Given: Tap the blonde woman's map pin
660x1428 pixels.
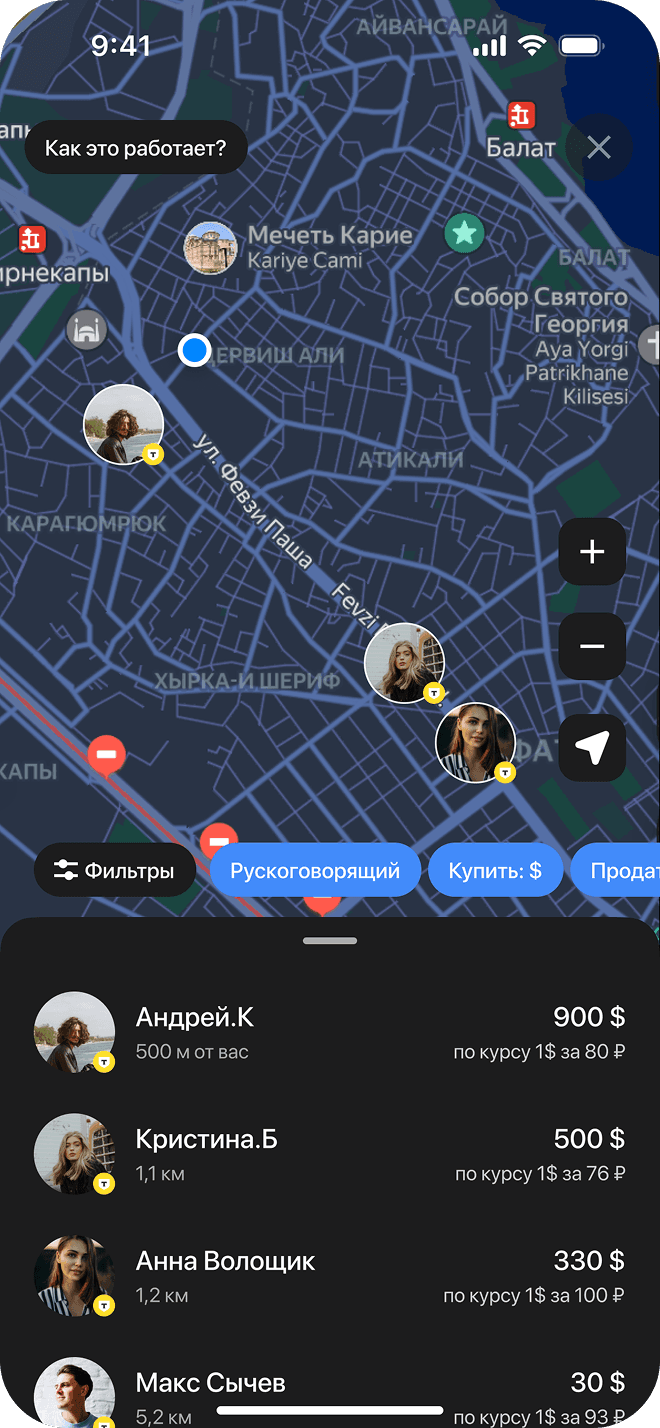Looking at the screenshot, I should click(403, 662).
